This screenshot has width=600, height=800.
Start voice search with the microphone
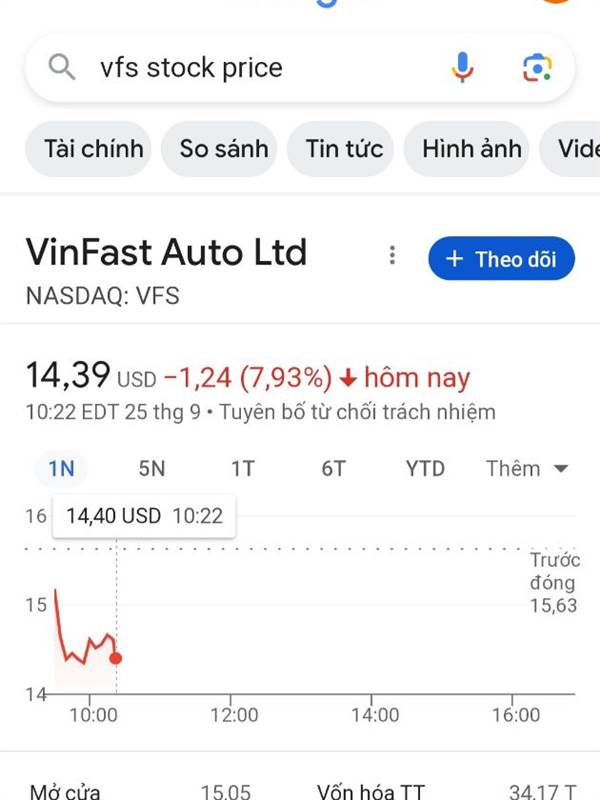pyautogui.click(x=462, y=68)
